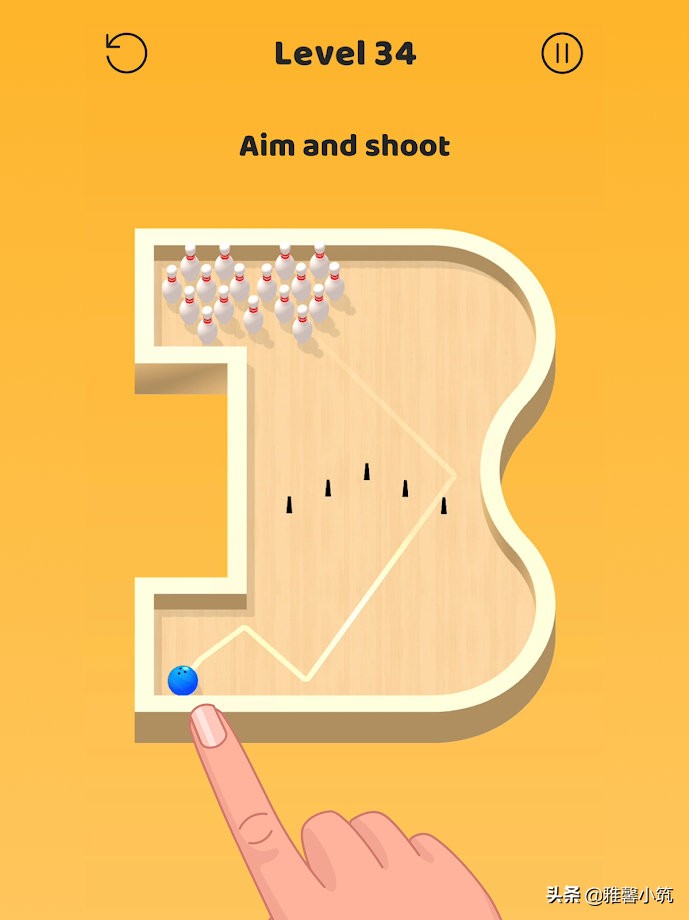Restart the level with the reset icon
Image resolution: width=689 pixels, height=920 pixels.
[x=126, y=53]
